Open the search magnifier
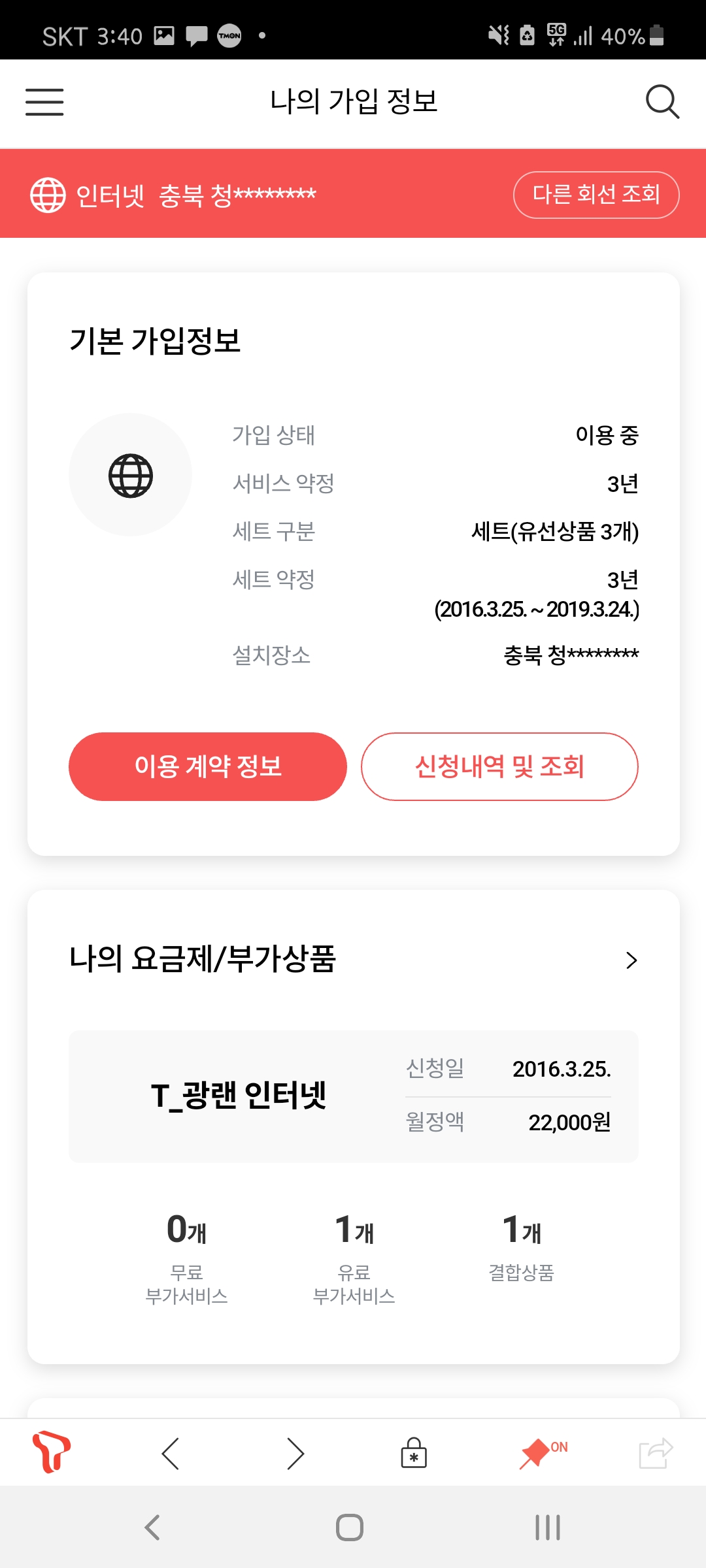Image resolution: width=706 pixels, height=1568 pixels. click(662, 102)
